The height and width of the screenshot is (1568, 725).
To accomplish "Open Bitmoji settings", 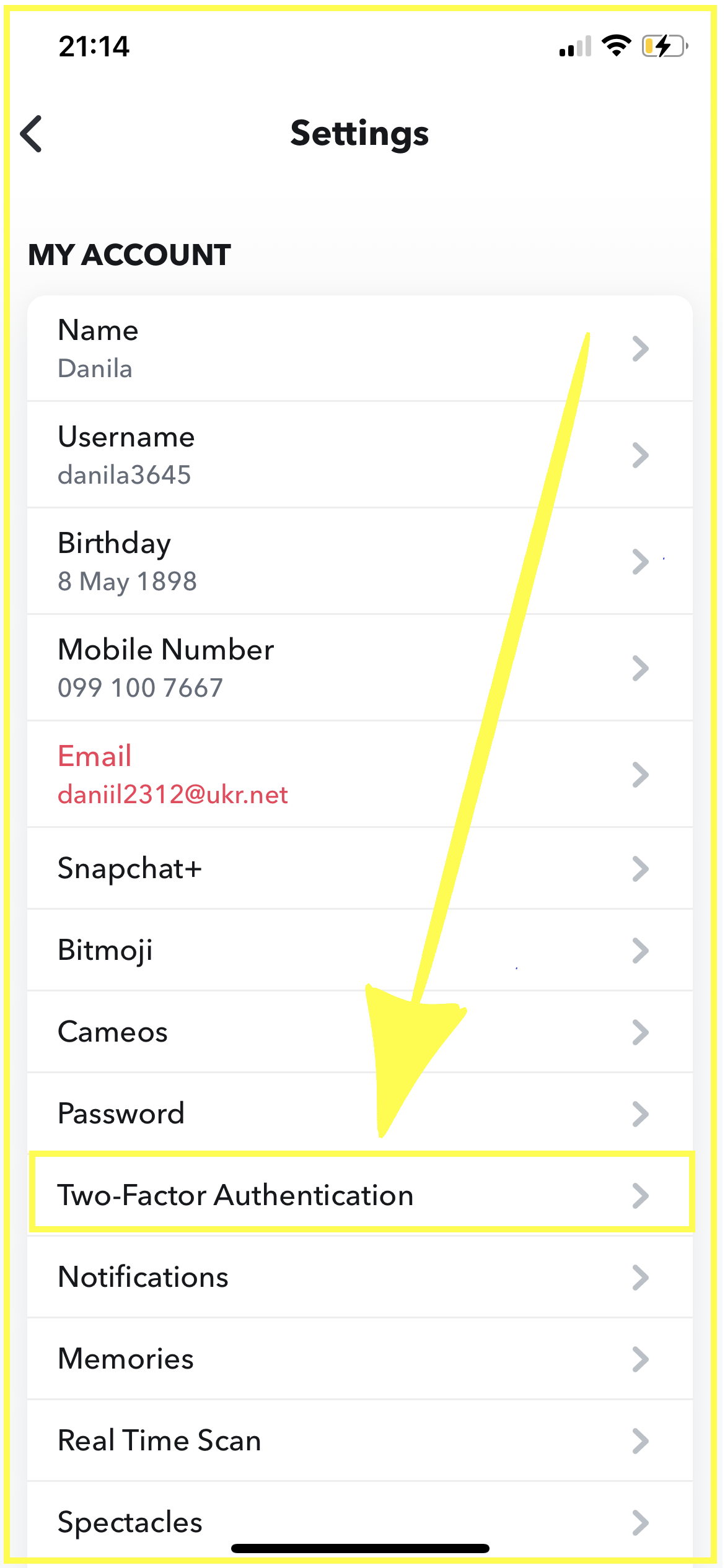I will (x=360, y=951).
